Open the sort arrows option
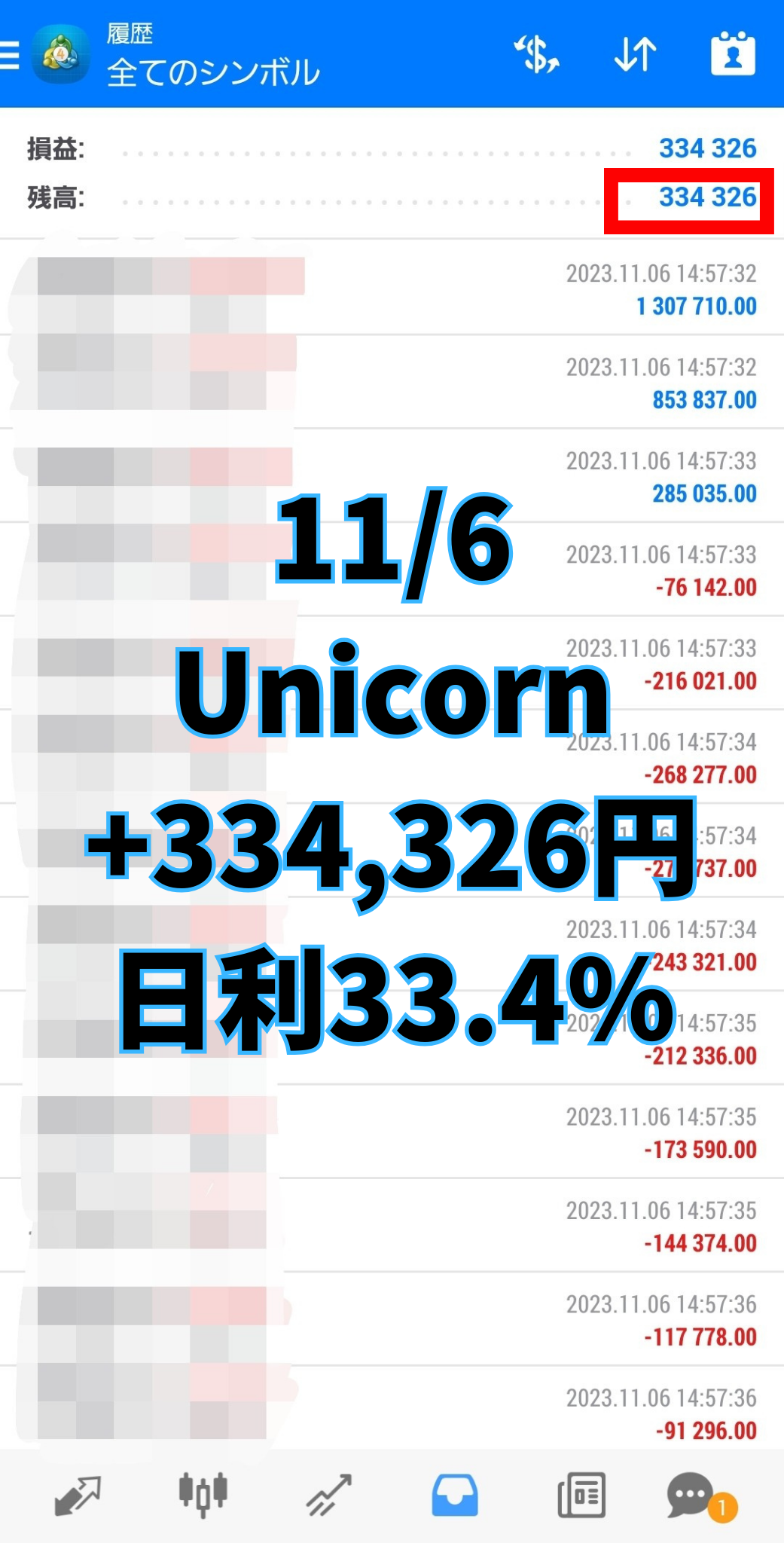 pos(635,54)
